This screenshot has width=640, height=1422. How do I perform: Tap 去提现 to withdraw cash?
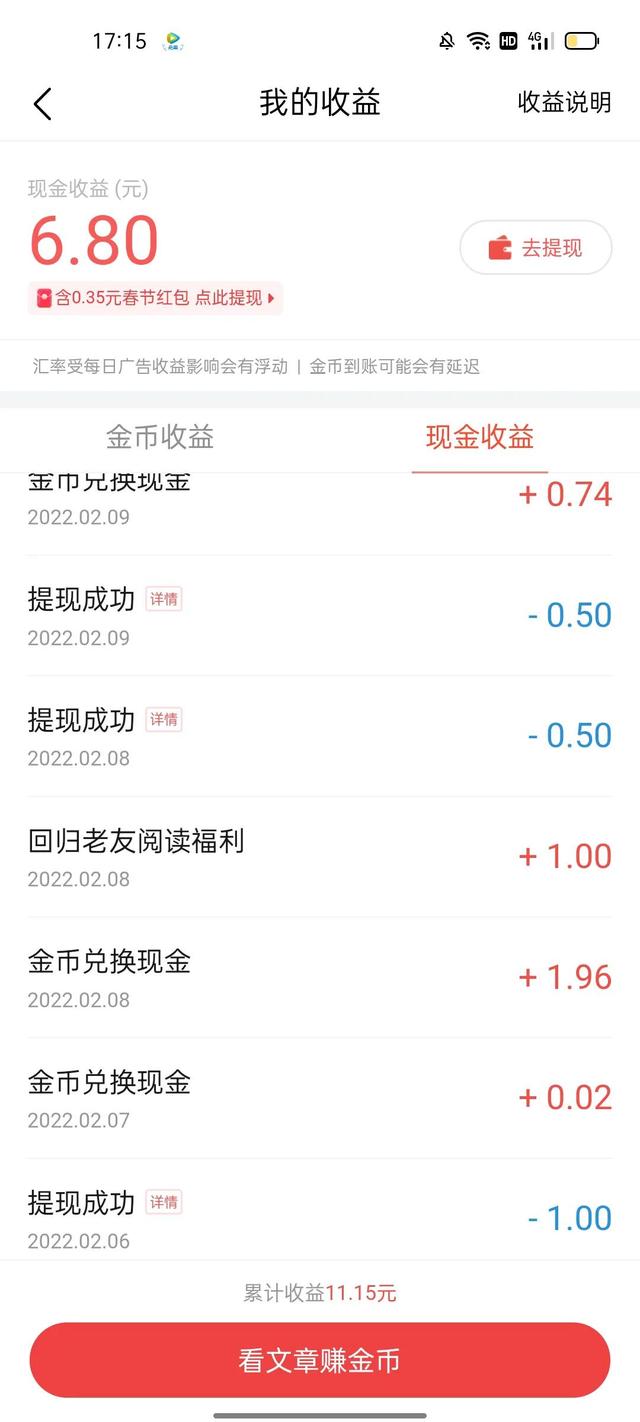tap(535, 248)
